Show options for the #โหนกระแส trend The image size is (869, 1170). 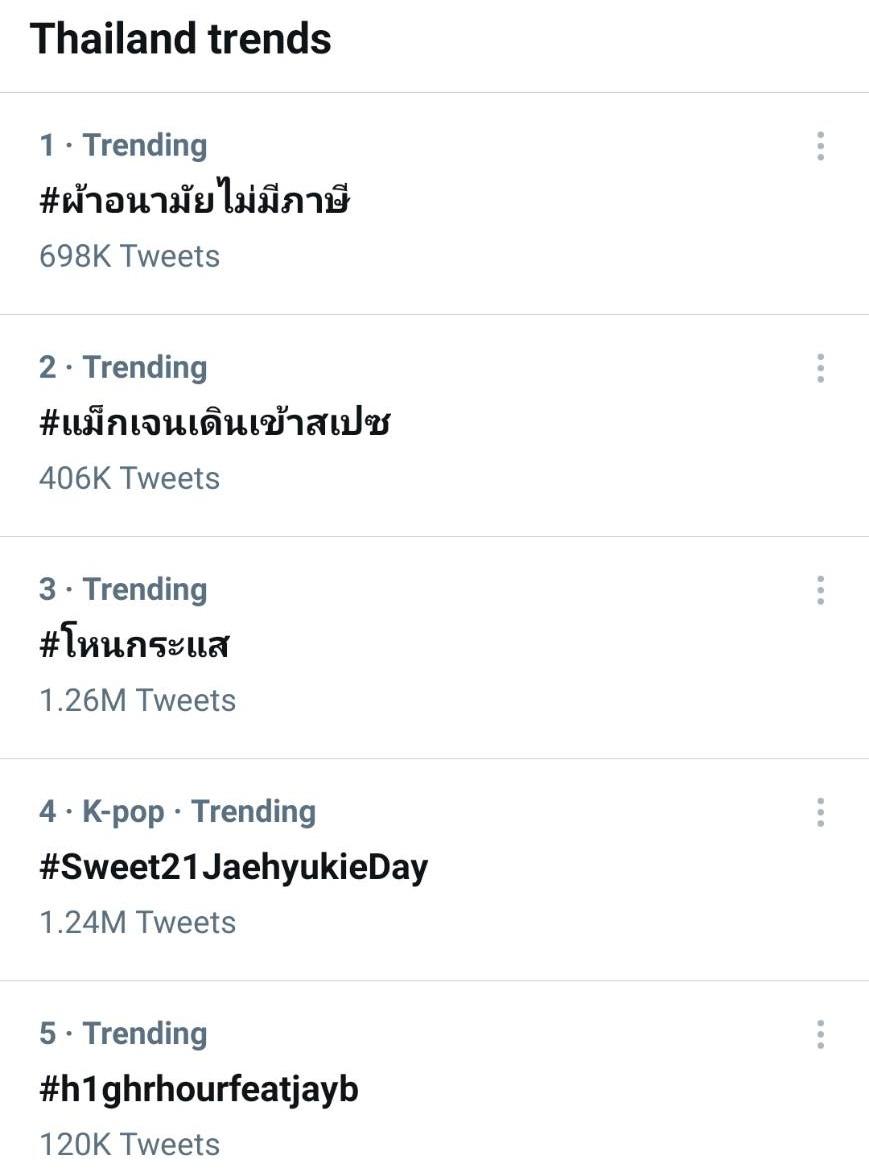tap(820, 590)
